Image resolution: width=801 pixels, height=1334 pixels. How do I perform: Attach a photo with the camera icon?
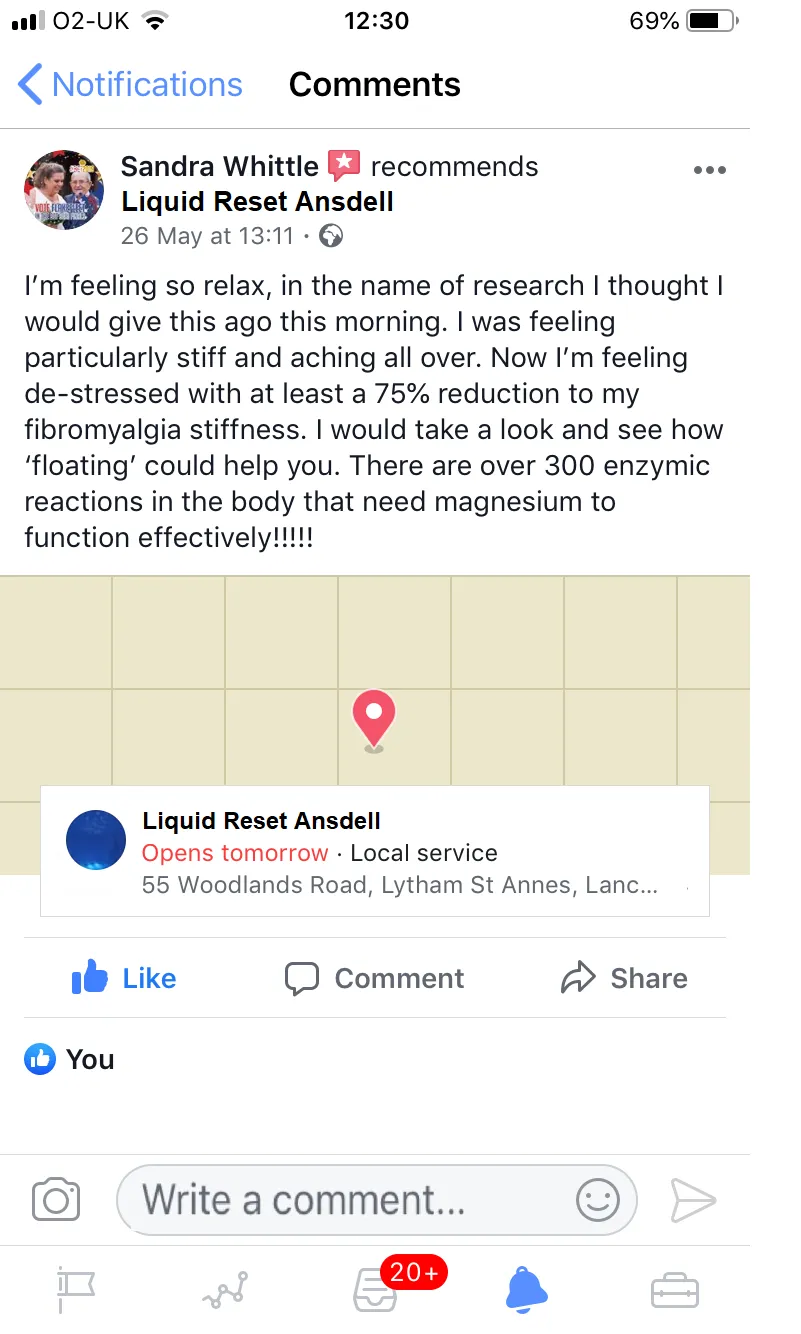point(56,1199)
